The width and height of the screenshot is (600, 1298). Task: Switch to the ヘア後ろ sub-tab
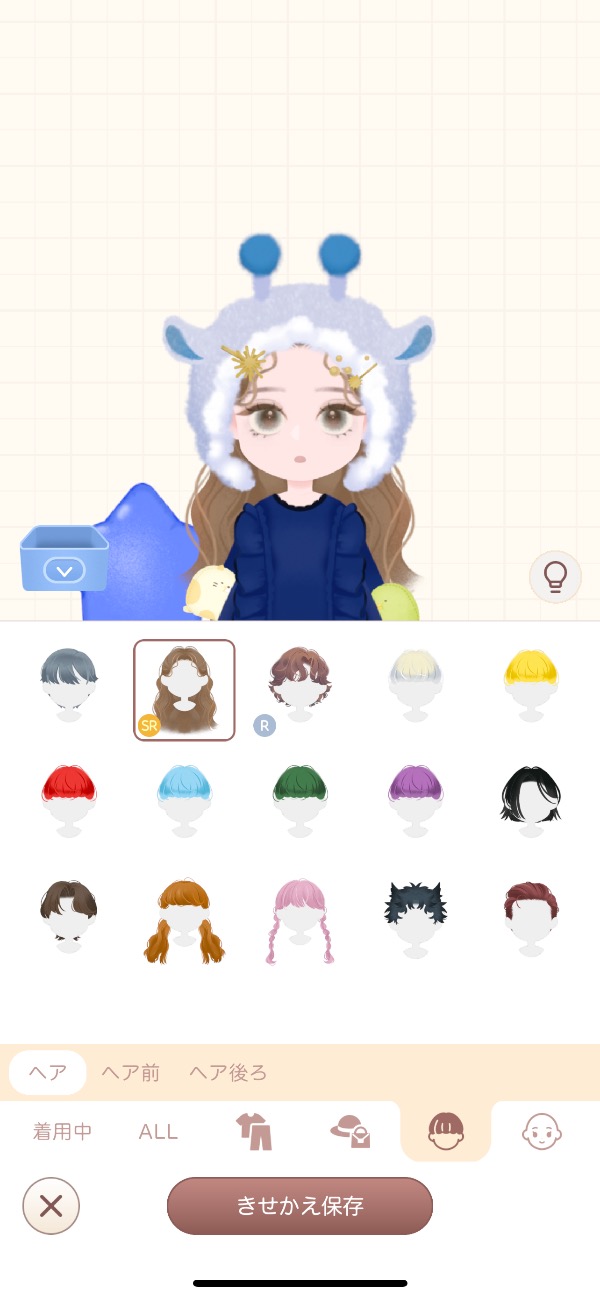[x=228, y=1073]
